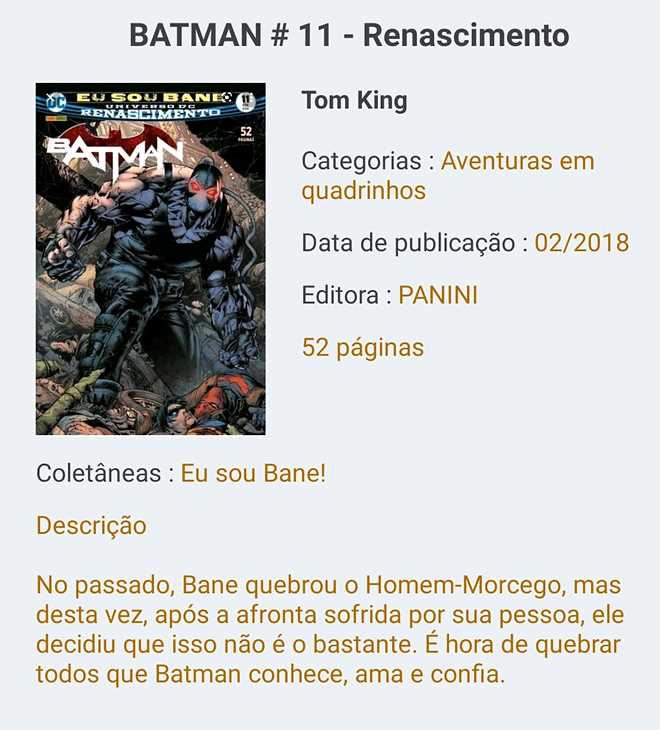Open publisher PANINI
This screenshot has height=730, width=660.
pyautogui.click(x=438, y=295)
